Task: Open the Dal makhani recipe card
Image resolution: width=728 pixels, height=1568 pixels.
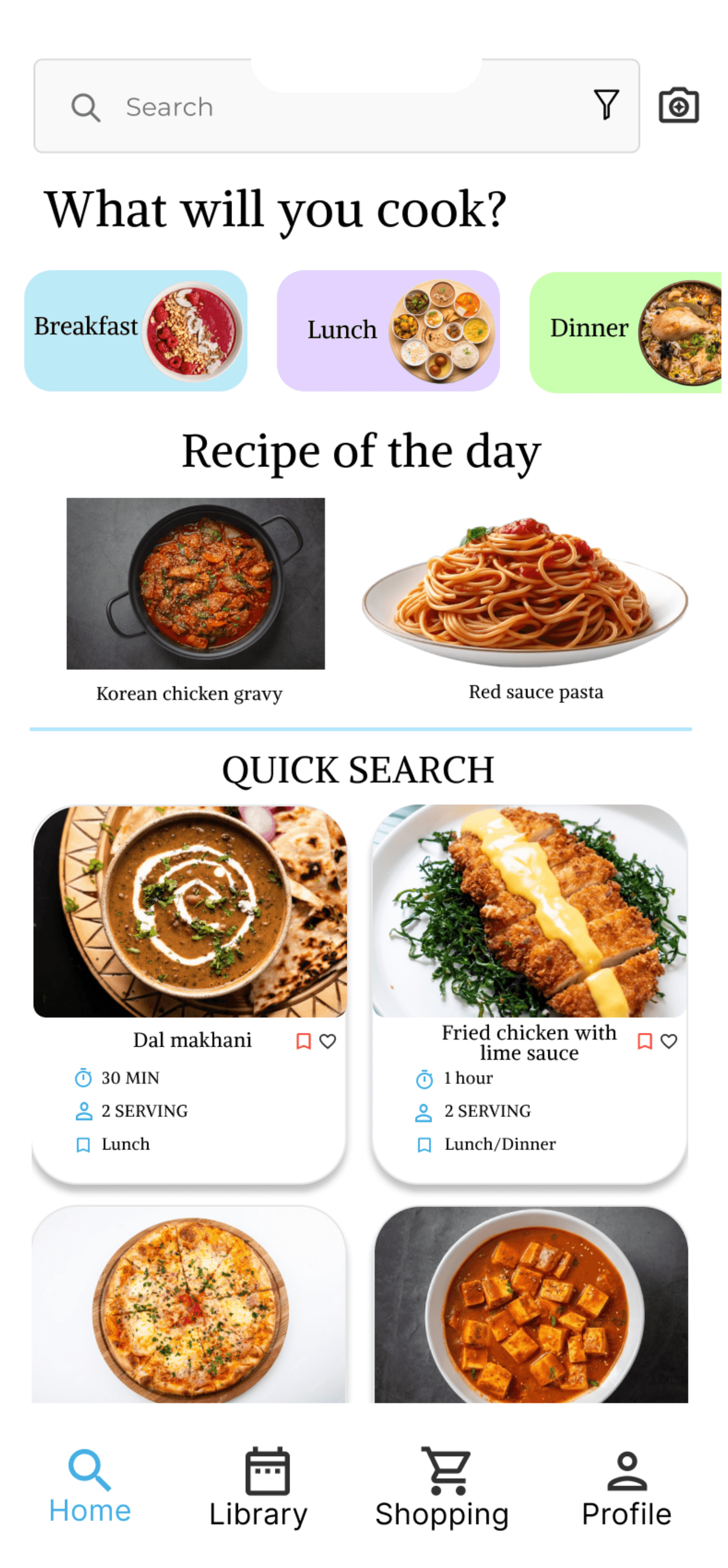Action: (189, 994)
